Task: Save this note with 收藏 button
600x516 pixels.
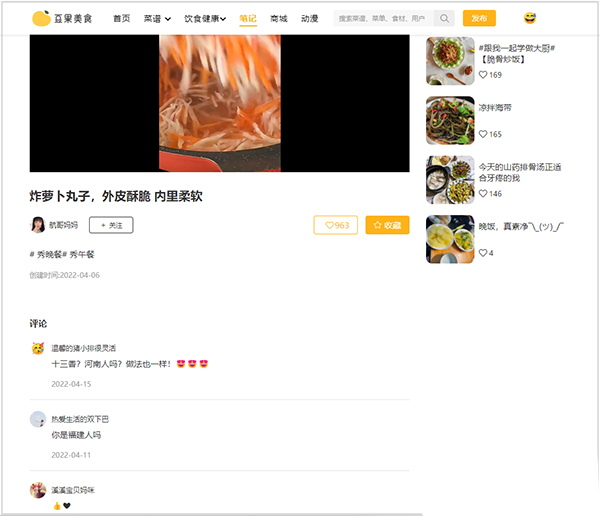Action: [x=387, y=225]
